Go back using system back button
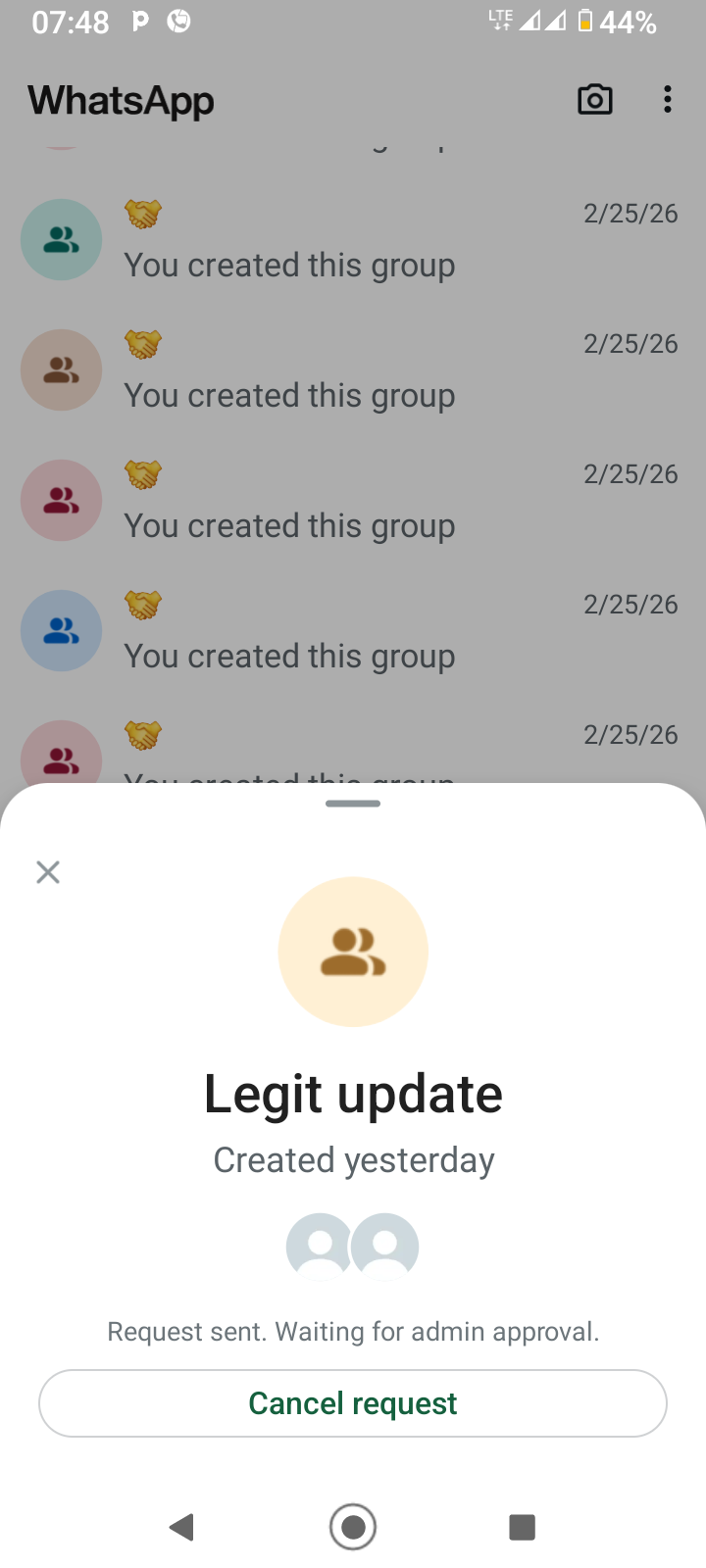The width and height of the screenshot is (706, 1568). coord(181,1527)
